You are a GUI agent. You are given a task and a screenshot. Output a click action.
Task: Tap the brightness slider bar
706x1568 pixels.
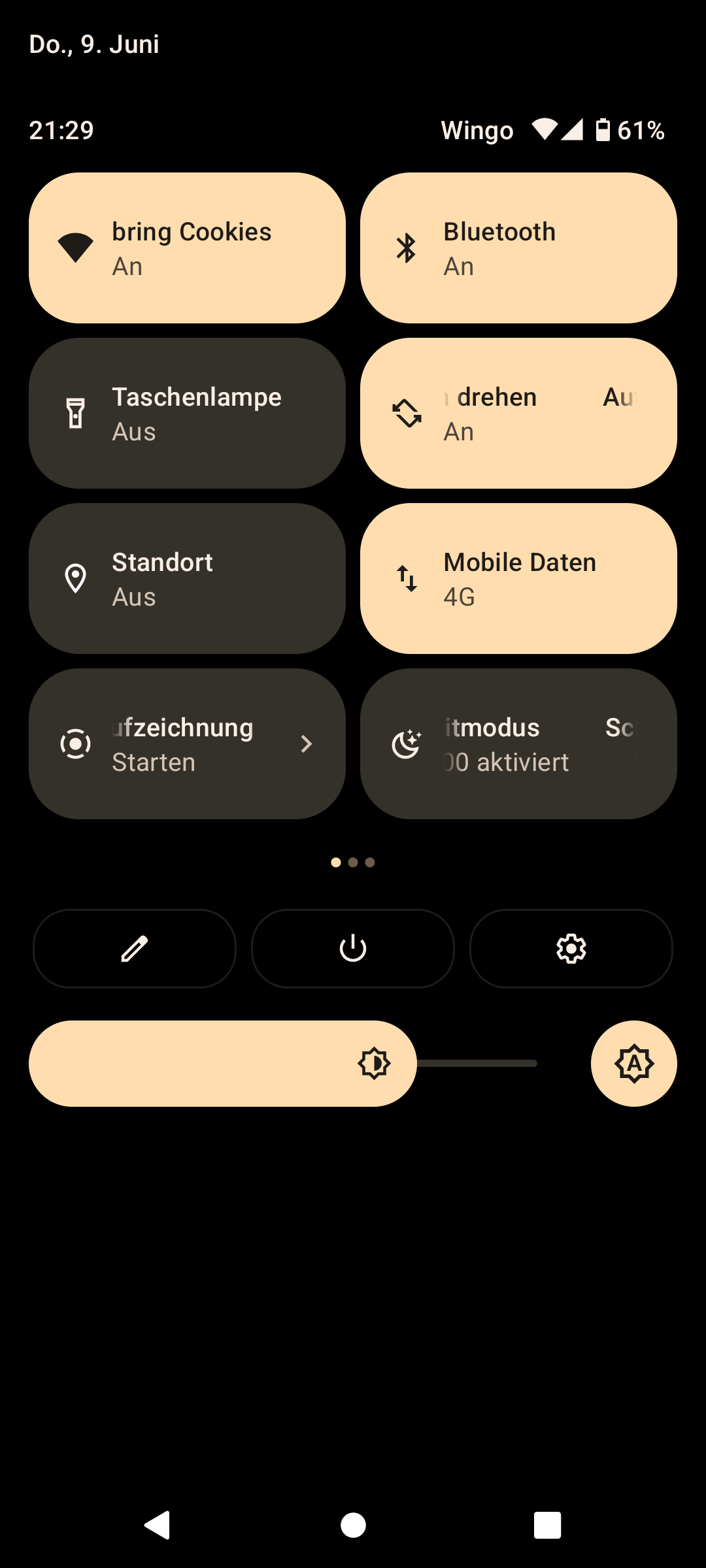coord(282,1064)
